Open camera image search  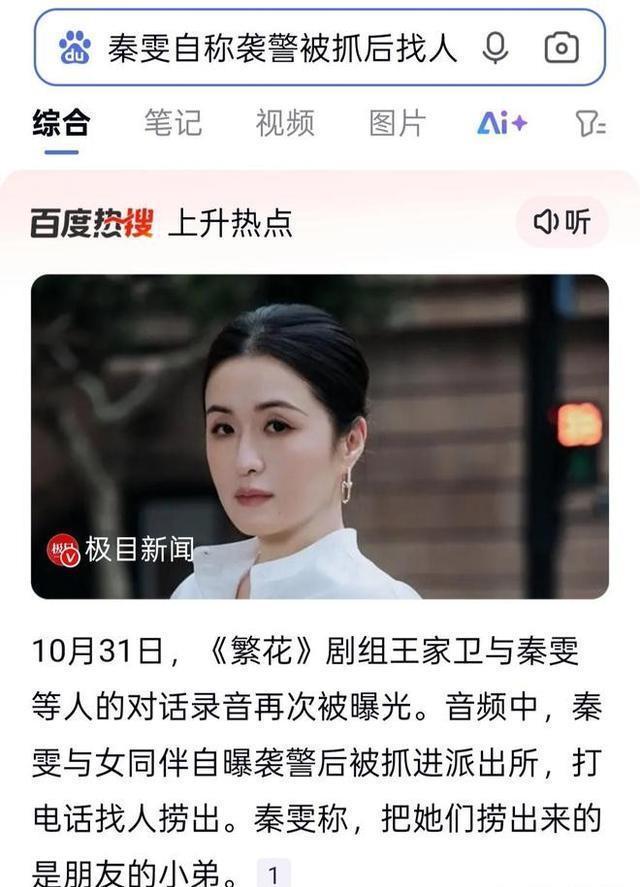pyautogui.click(x=561, y=48)
